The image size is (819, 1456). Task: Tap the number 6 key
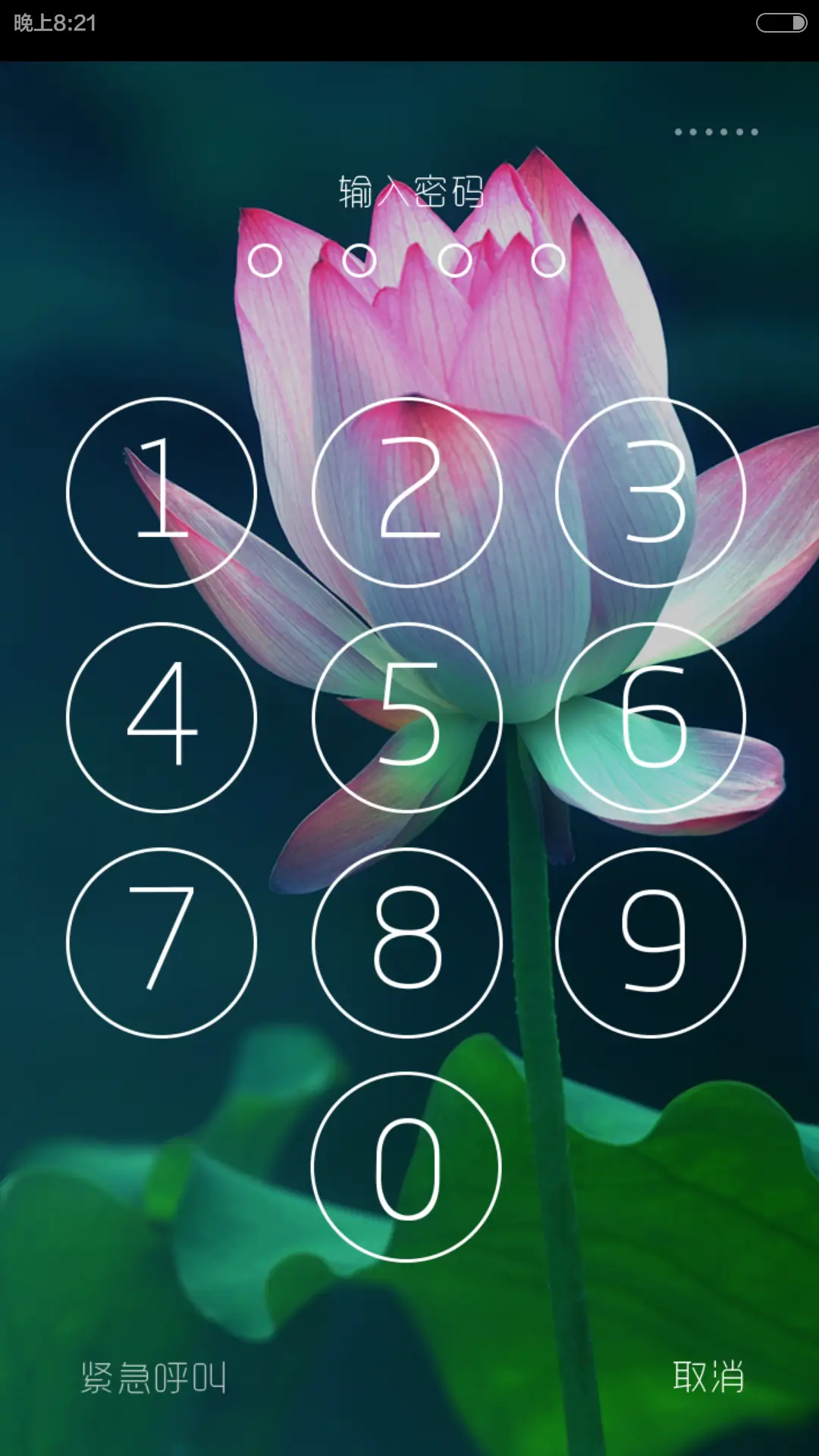(651, 717)
